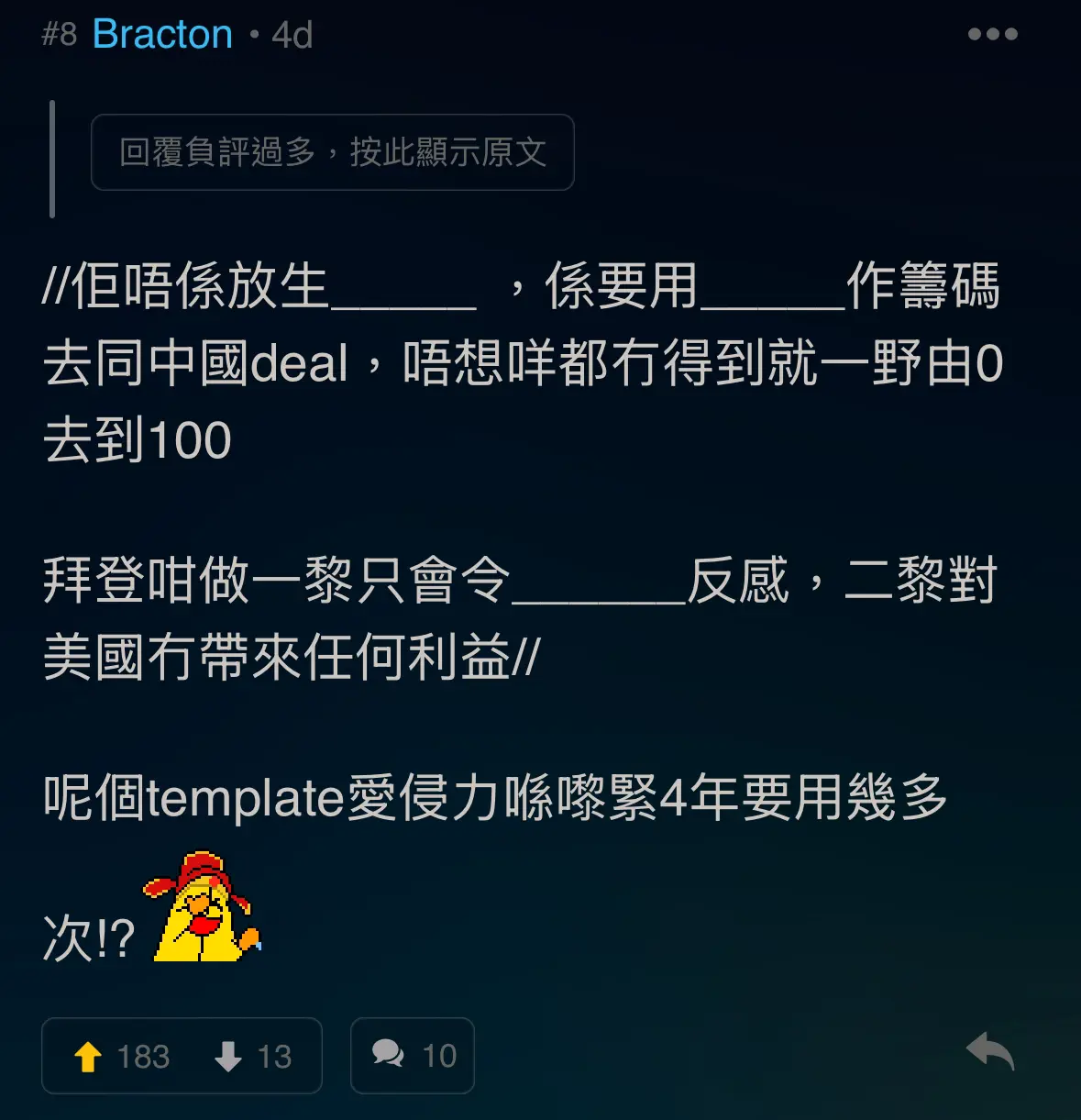Open Bracton's user profile

(x=161, y=34)
